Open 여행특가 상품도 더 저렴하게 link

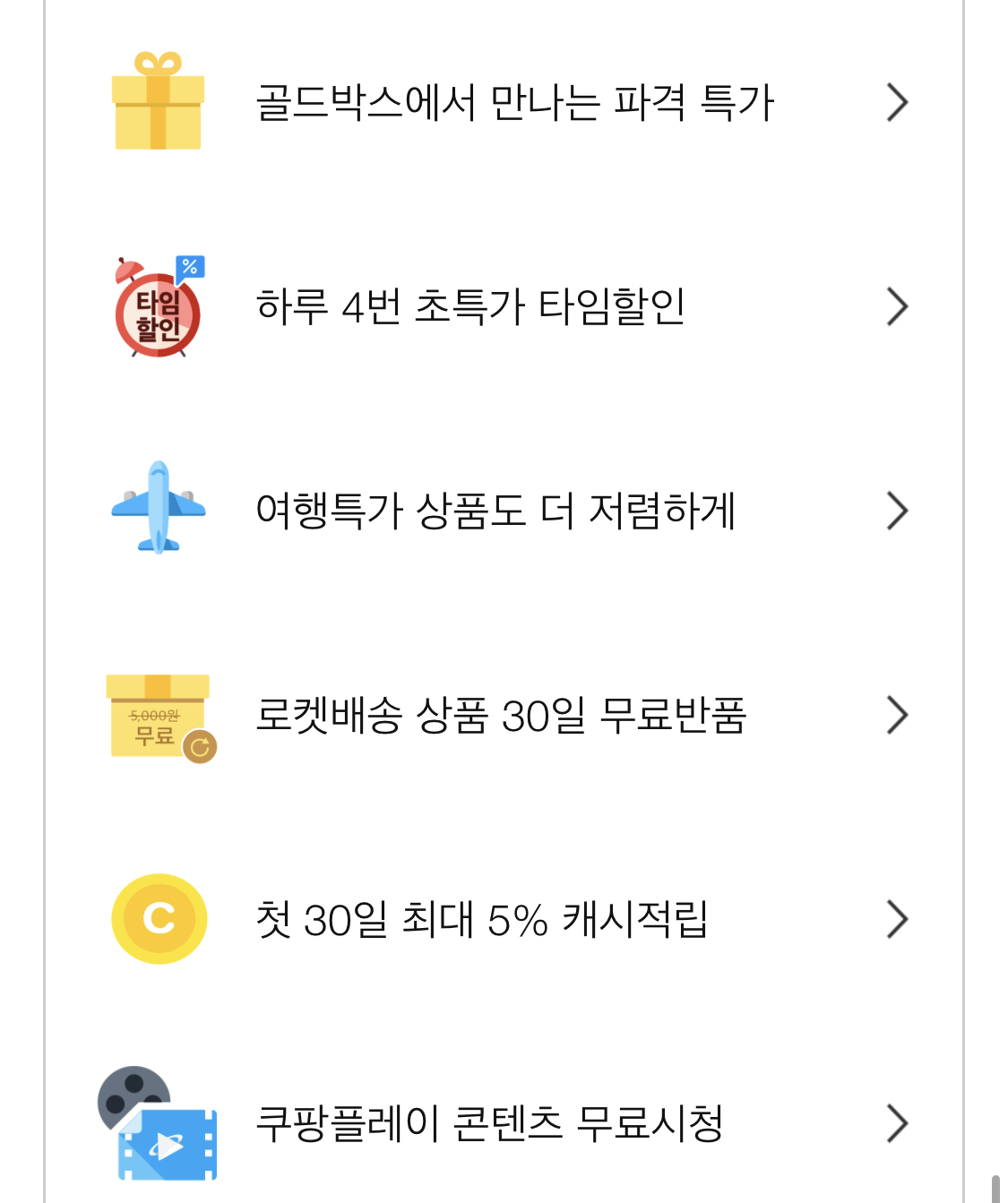(x=497, y=511)
